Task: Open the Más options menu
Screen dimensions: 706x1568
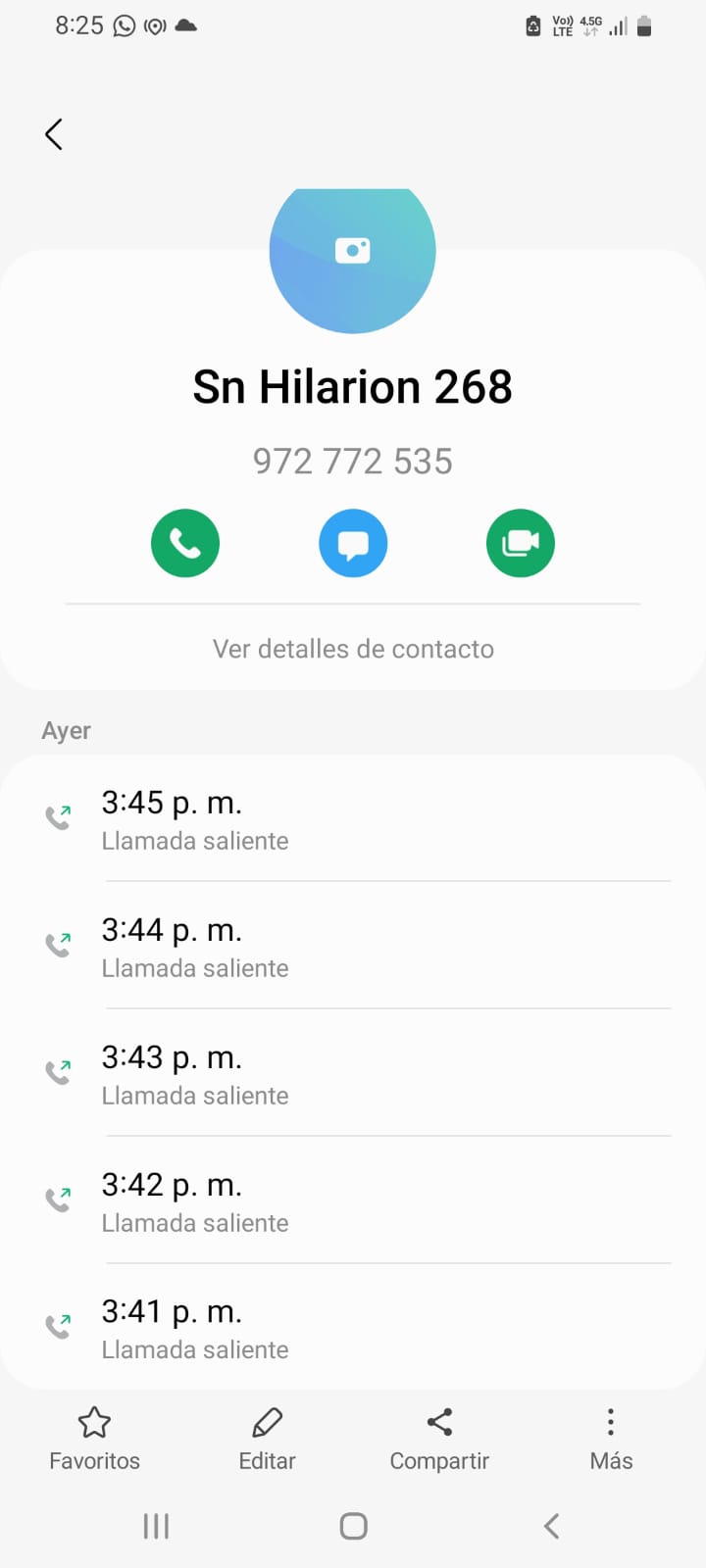Action: point(611,1439)
